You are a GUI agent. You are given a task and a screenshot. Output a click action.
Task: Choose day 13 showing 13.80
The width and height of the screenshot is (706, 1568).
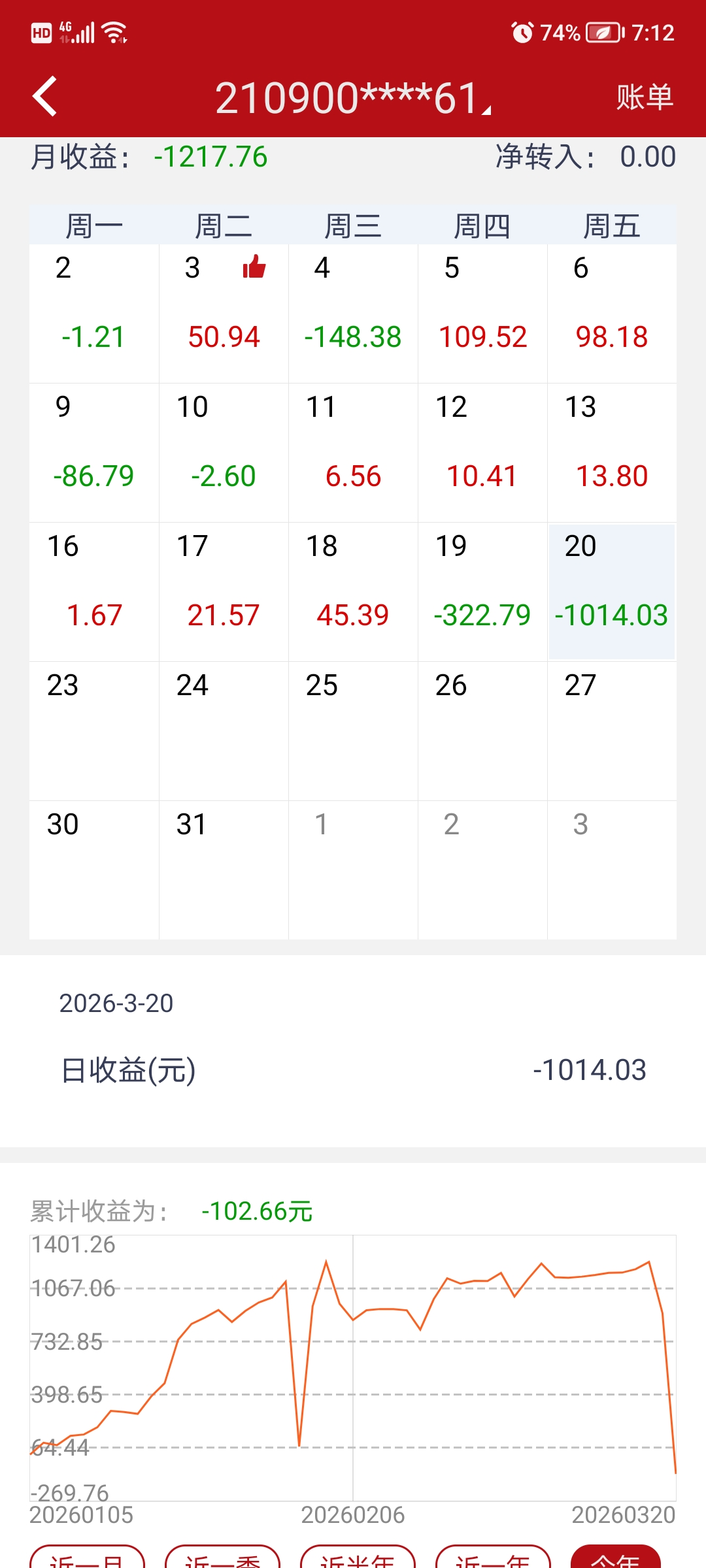point(612,453)
